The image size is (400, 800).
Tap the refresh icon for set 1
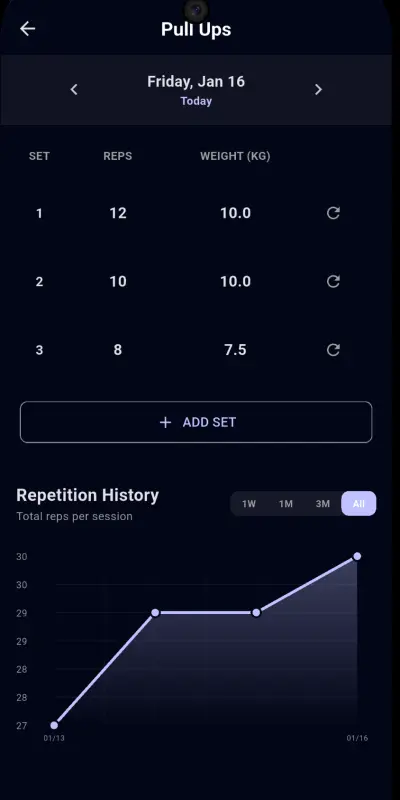point(333,213)
